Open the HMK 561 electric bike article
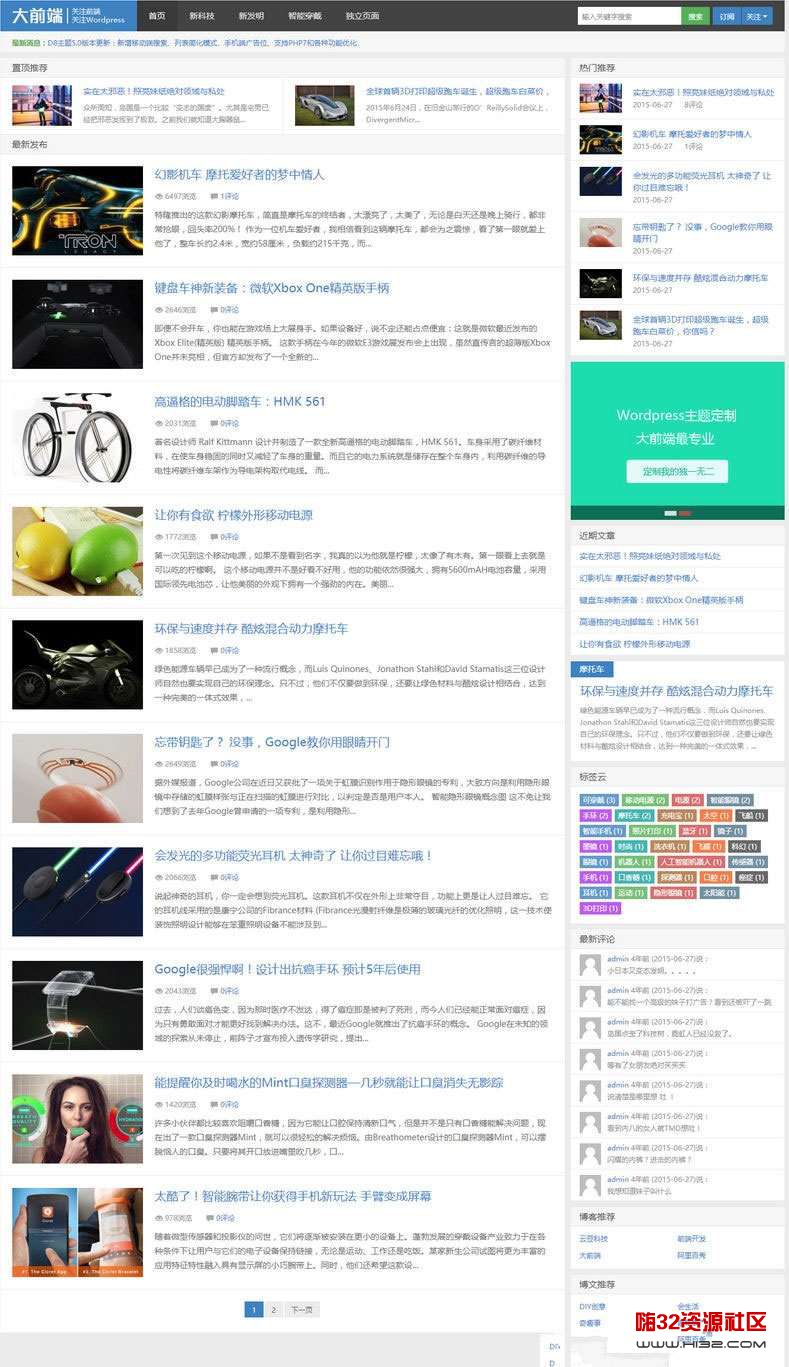This screenshot has height=1367, width=789. pyautogui.click(x=240, y=401)
